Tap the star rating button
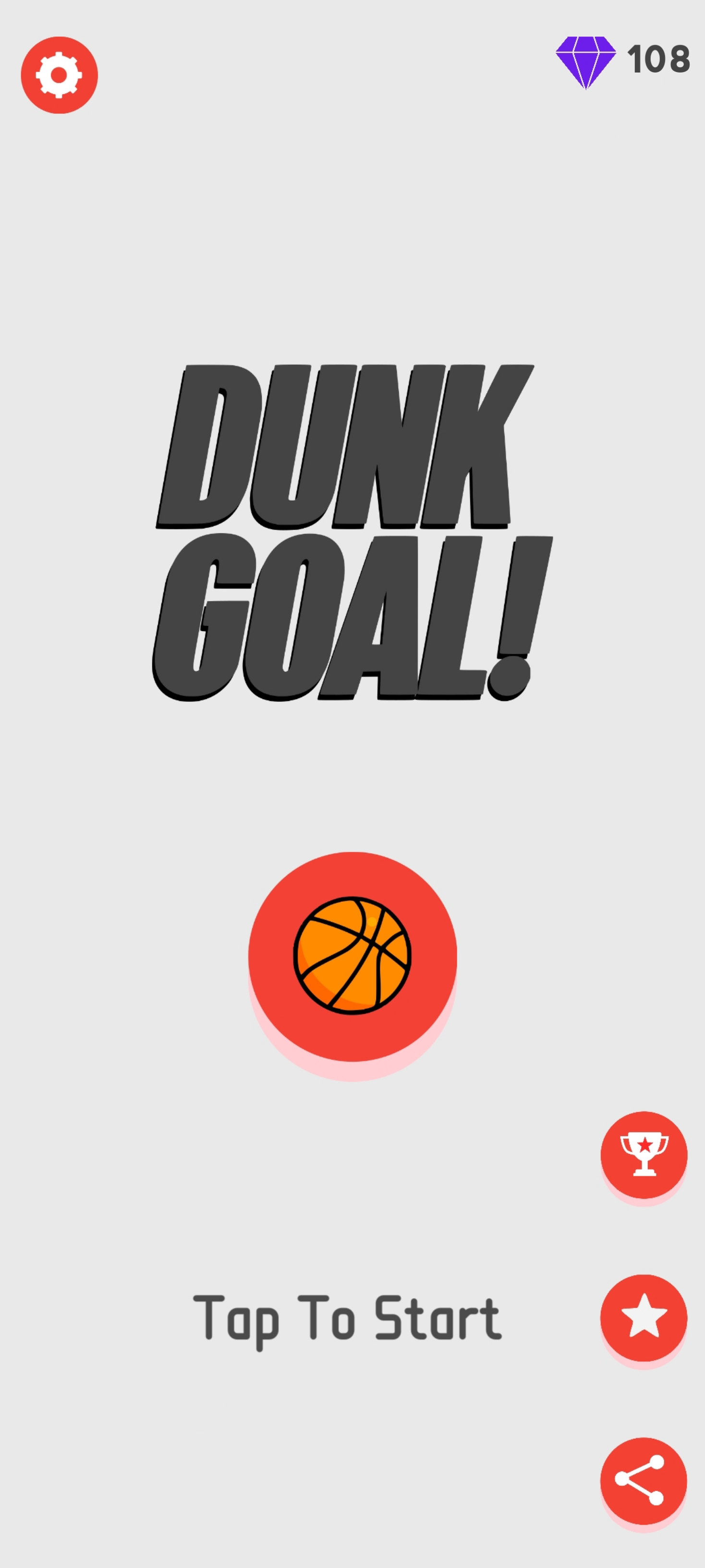705x1568 pixels. coord(644,1317)
